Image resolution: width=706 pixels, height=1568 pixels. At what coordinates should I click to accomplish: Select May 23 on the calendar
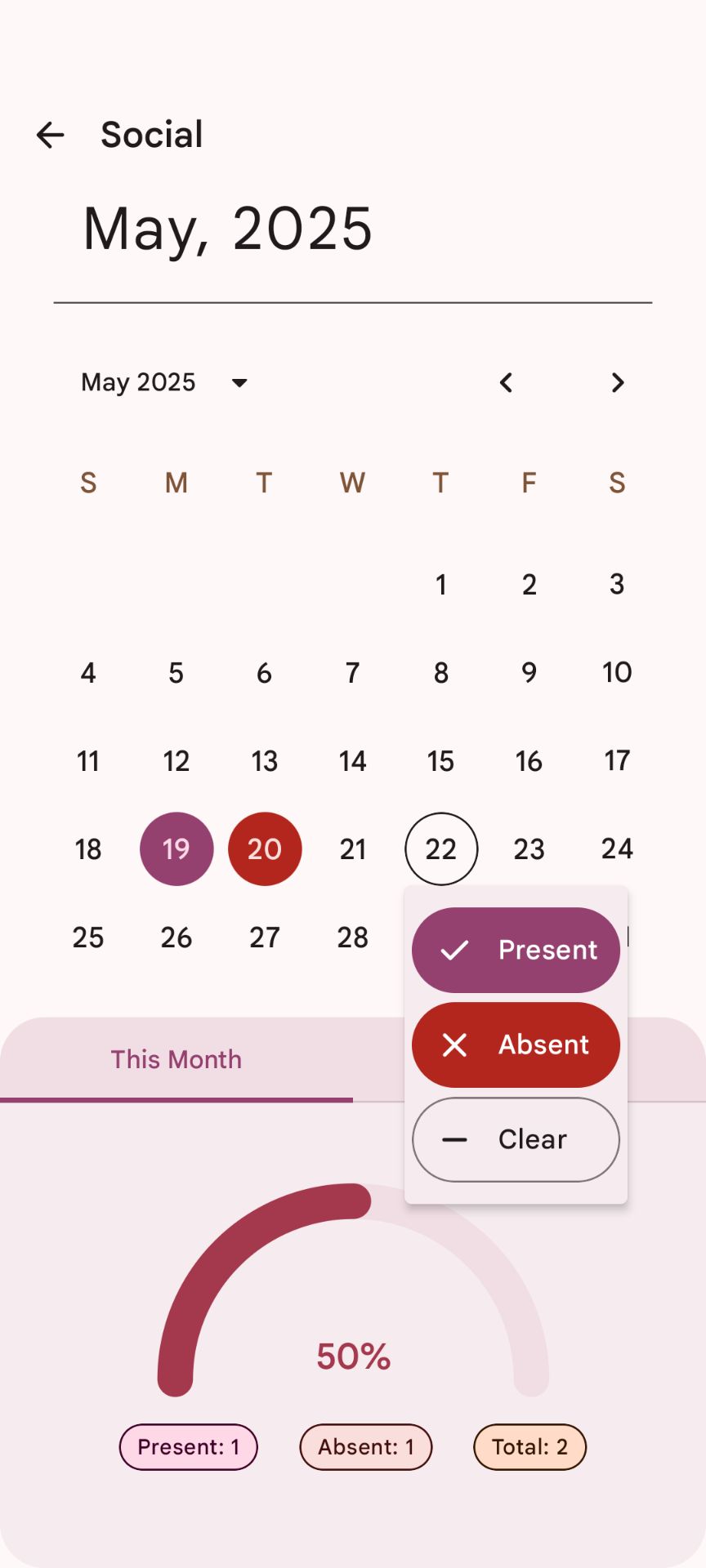click(529, 849)
